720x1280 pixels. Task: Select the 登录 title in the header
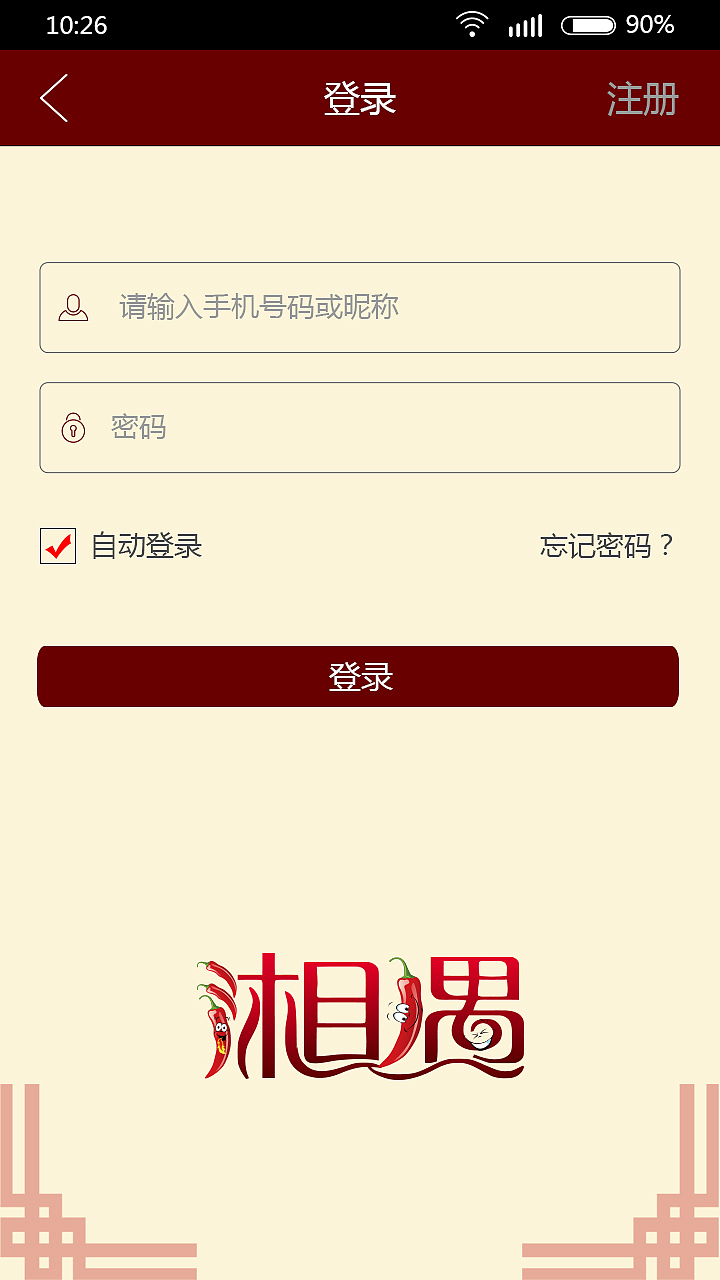(x=360, y=97)
